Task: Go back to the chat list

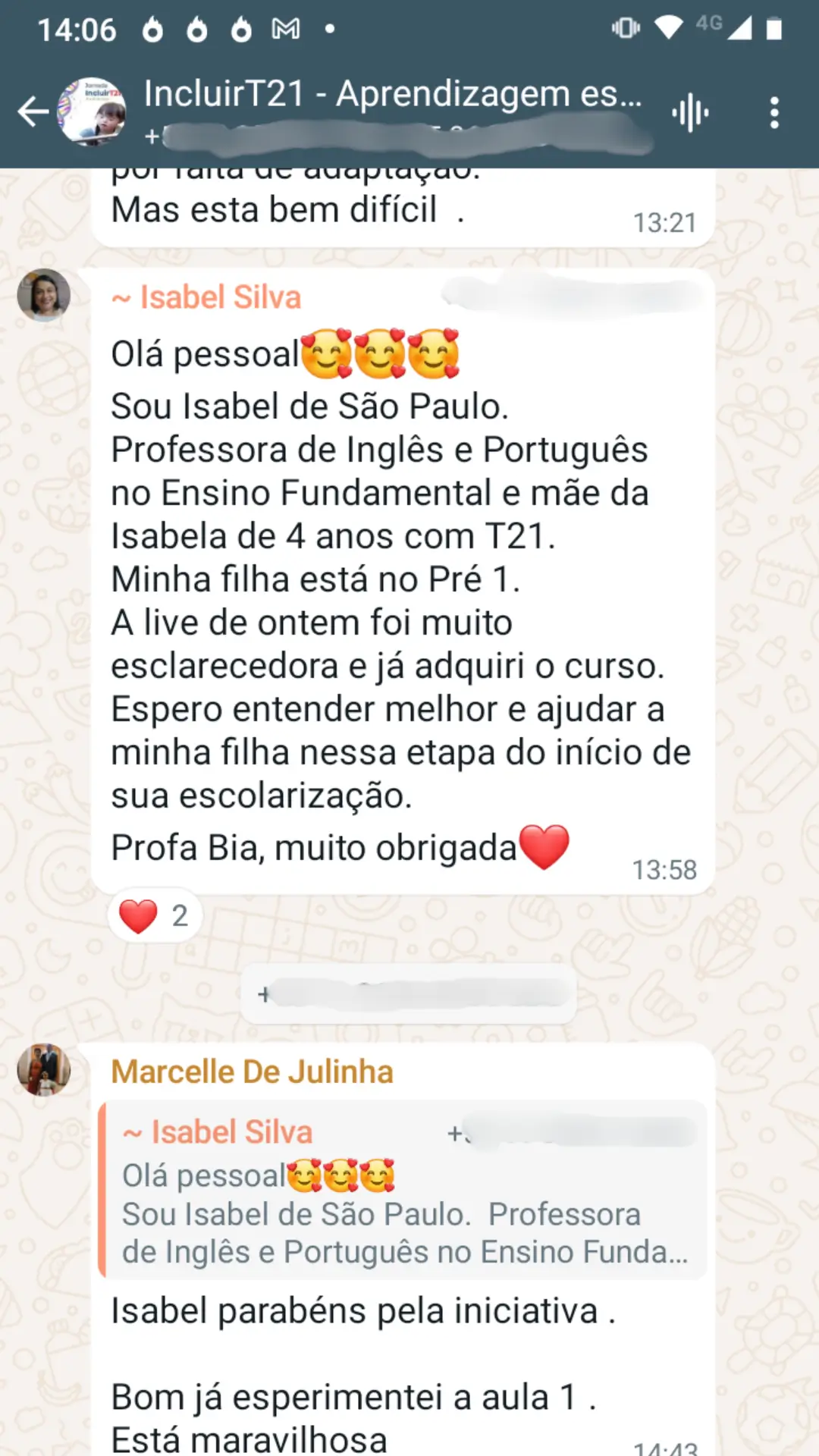Action: click(33, 112)
